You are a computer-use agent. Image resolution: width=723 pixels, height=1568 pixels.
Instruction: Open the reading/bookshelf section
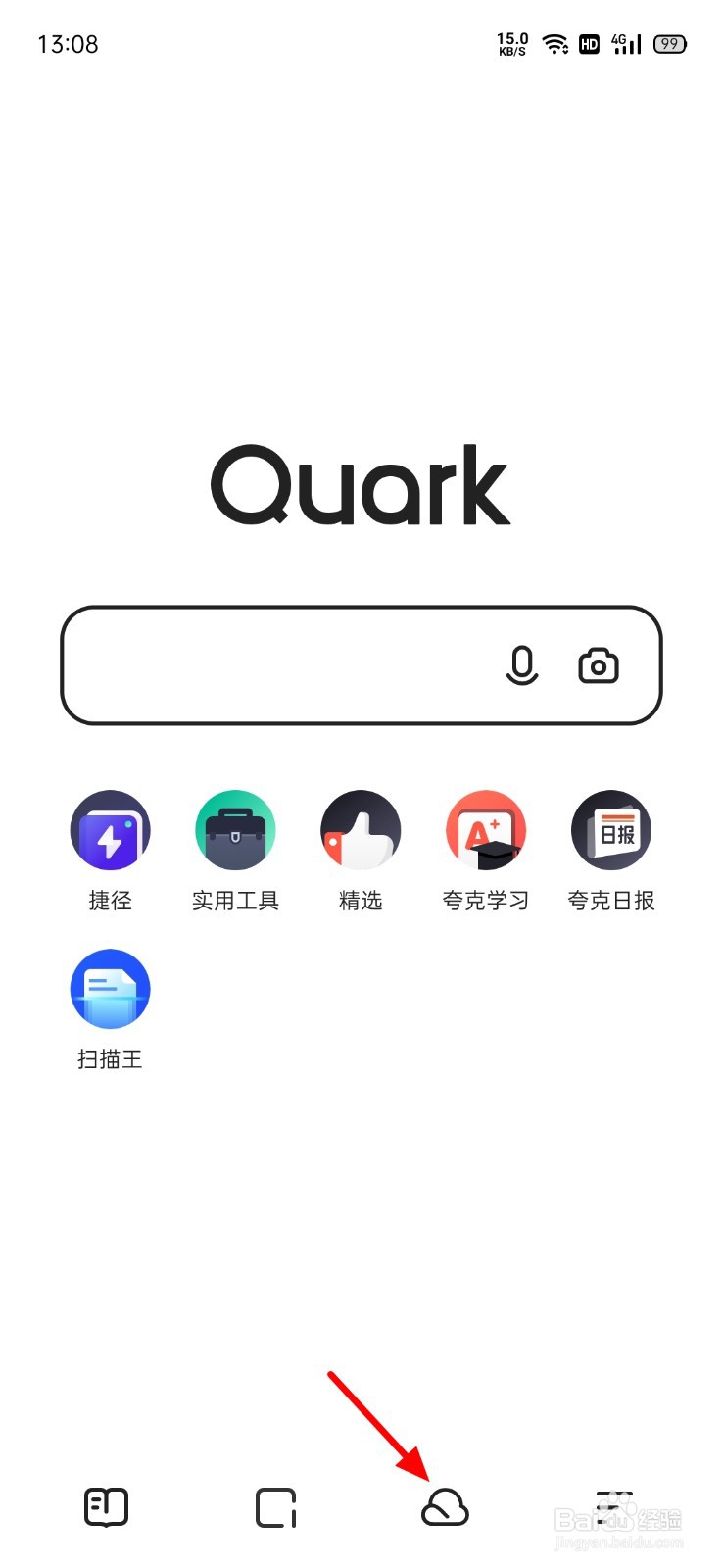[x=105, y=1506]
